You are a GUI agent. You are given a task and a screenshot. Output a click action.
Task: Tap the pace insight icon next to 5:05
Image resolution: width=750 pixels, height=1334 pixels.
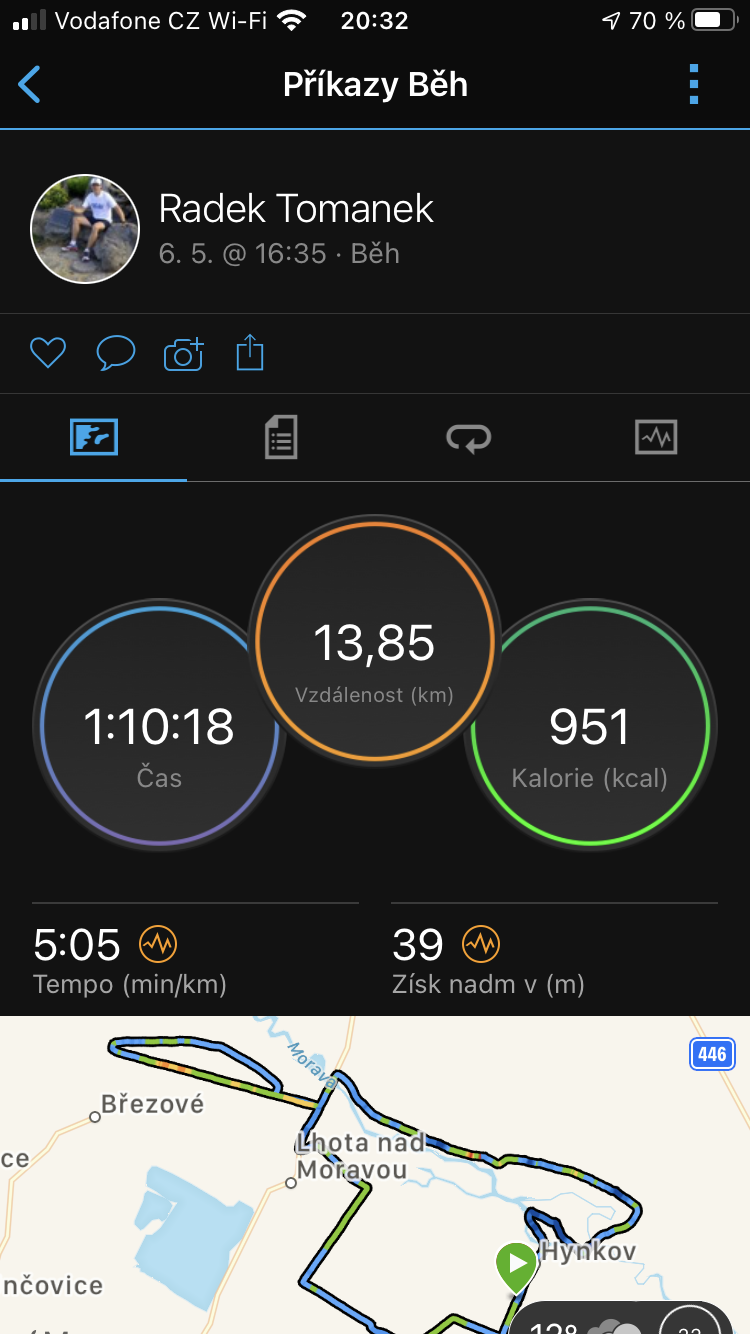(157, 943)
